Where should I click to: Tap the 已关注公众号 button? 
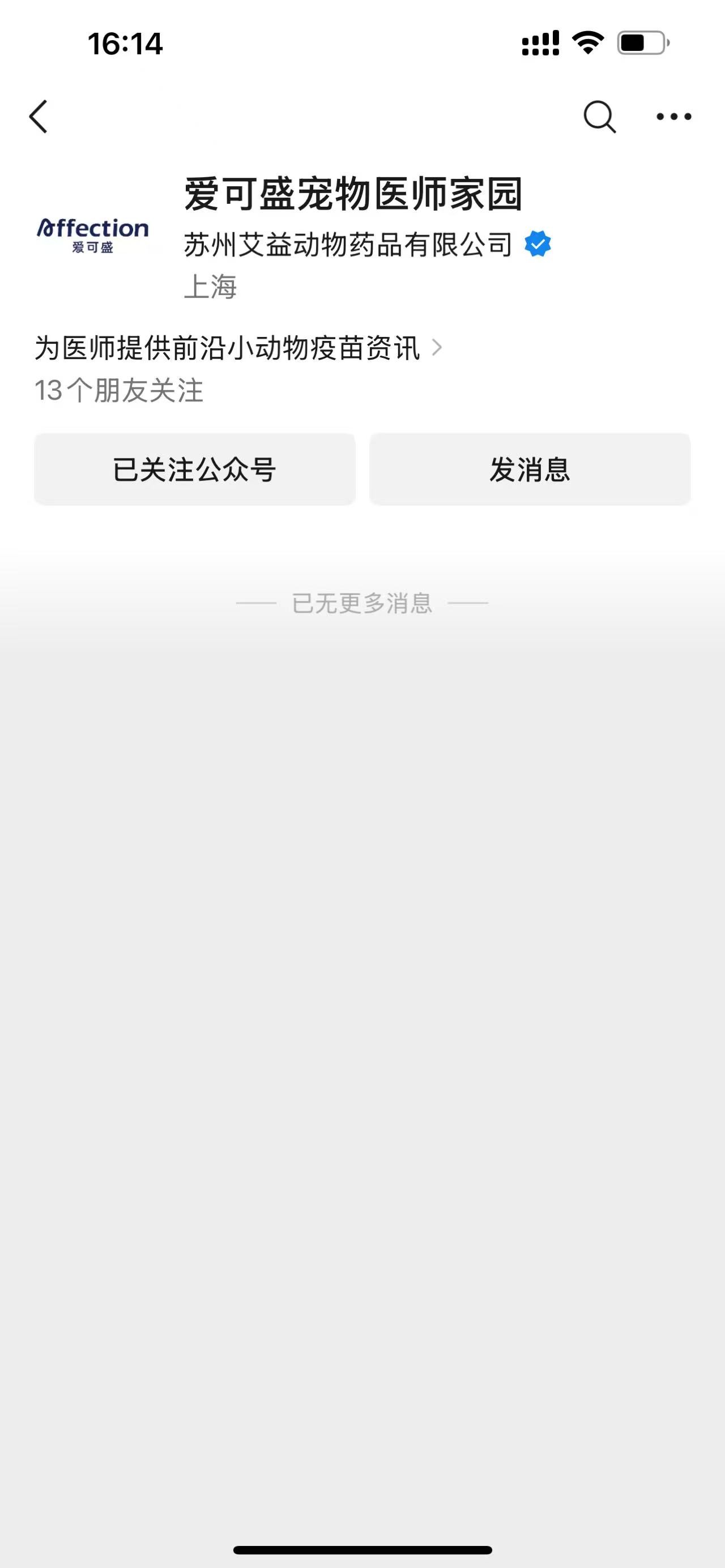(195, 469)
